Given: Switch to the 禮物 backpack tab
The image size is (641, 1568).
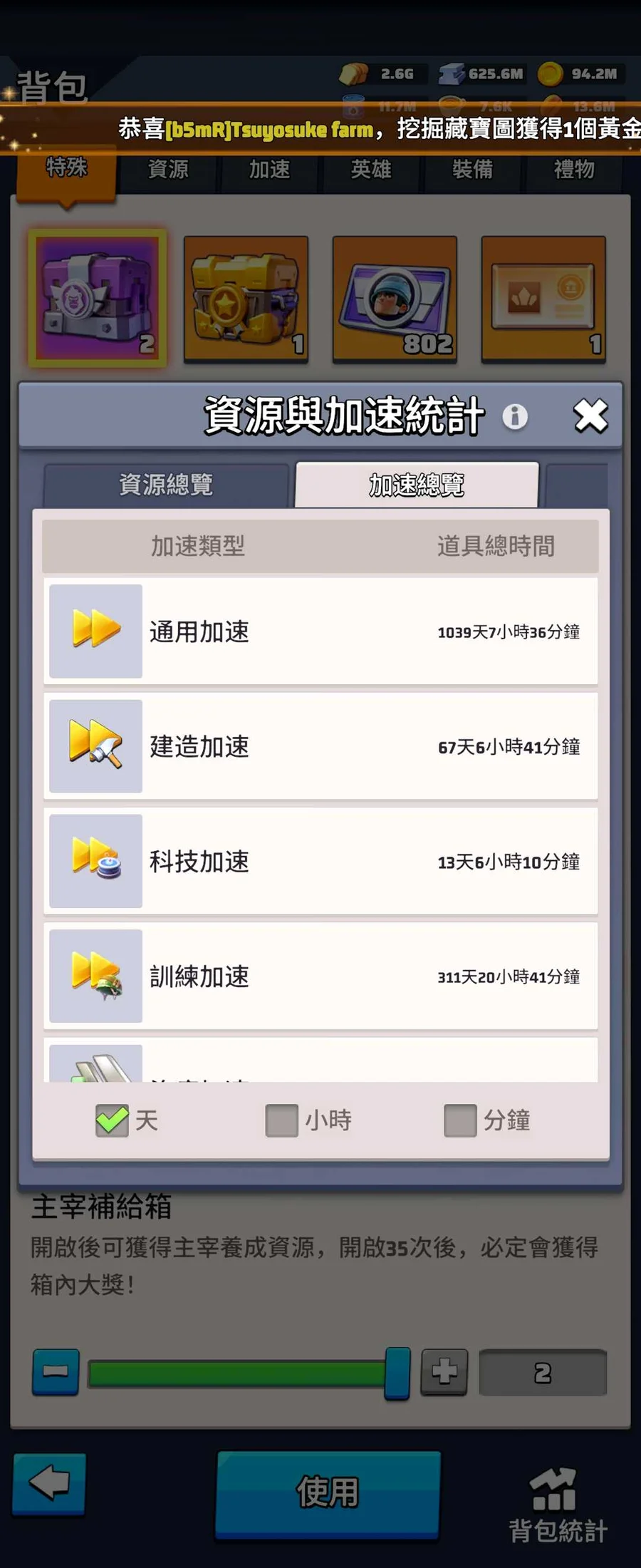Looking at the screenshot, I should 574,170.
